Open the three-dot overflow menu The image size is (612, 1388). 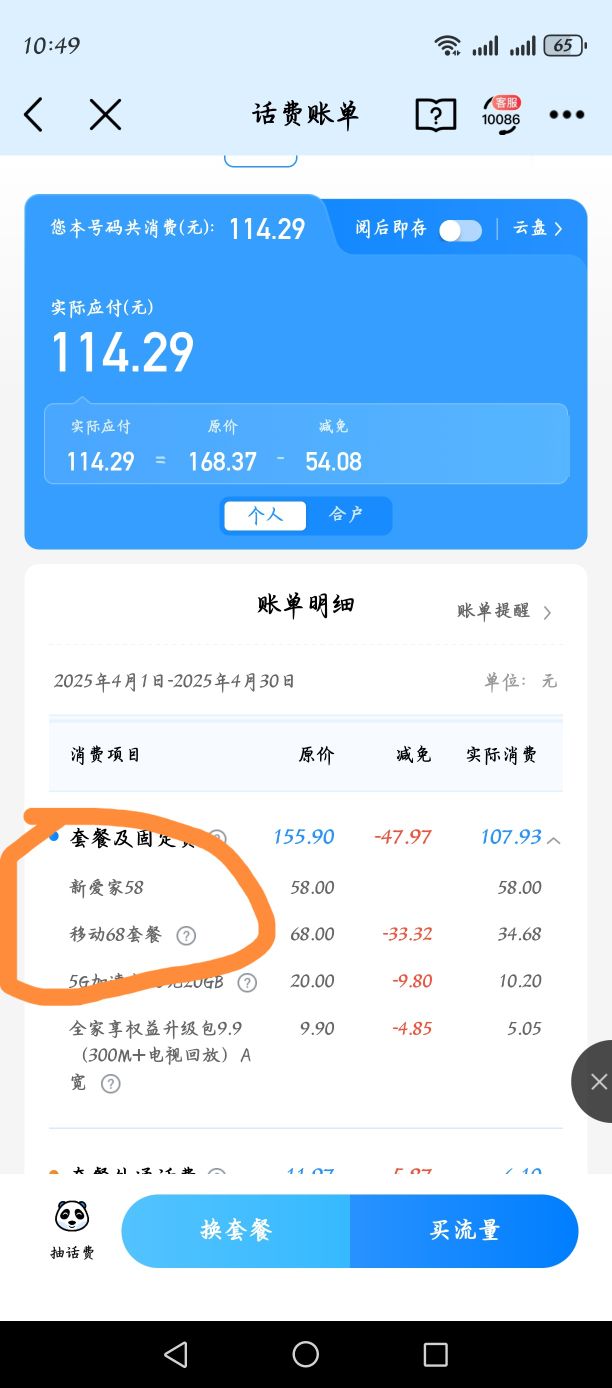point(566,115)
